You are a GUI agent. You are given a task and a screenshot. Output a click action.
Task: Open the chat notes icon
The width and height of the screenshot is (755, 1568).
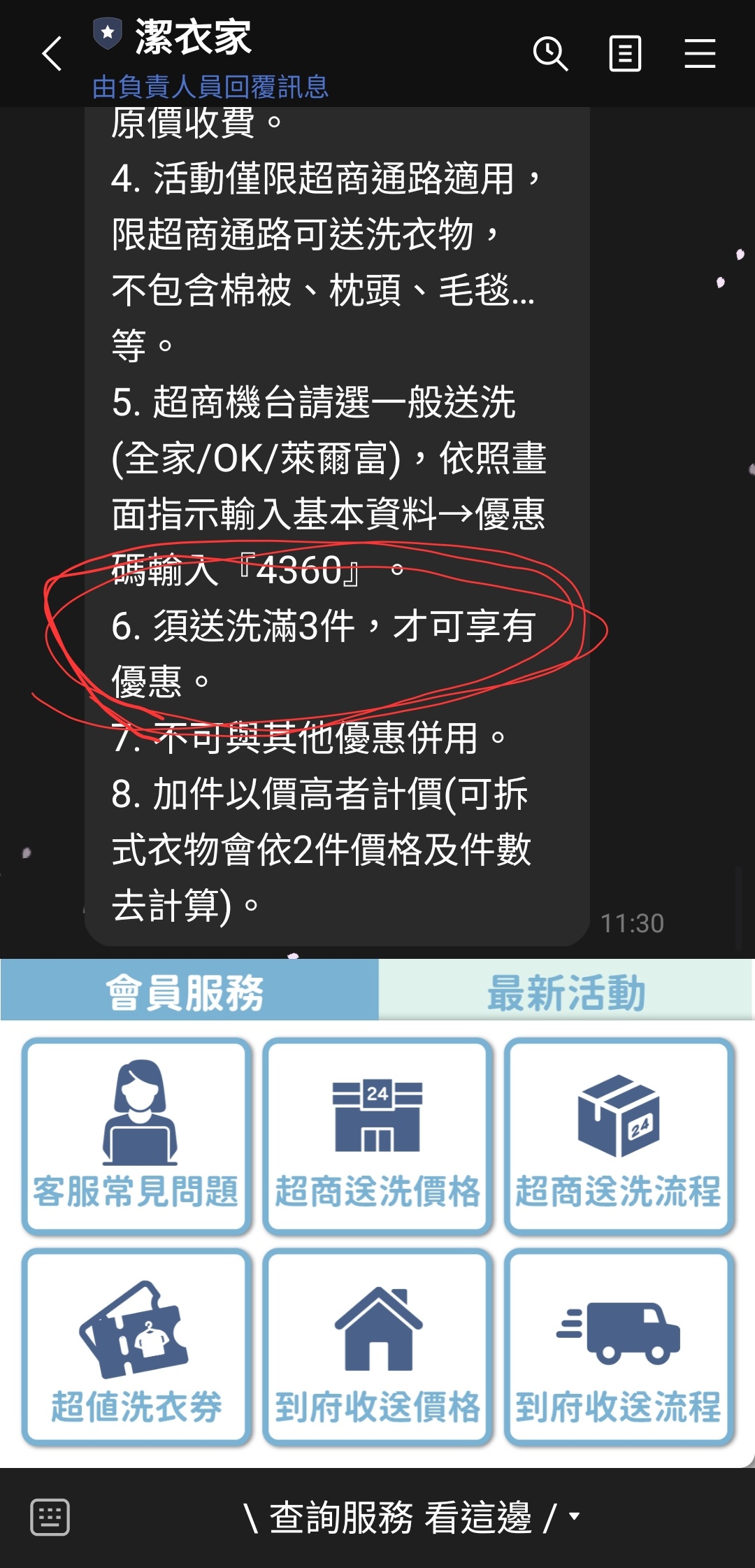click(x=625, y=54)
